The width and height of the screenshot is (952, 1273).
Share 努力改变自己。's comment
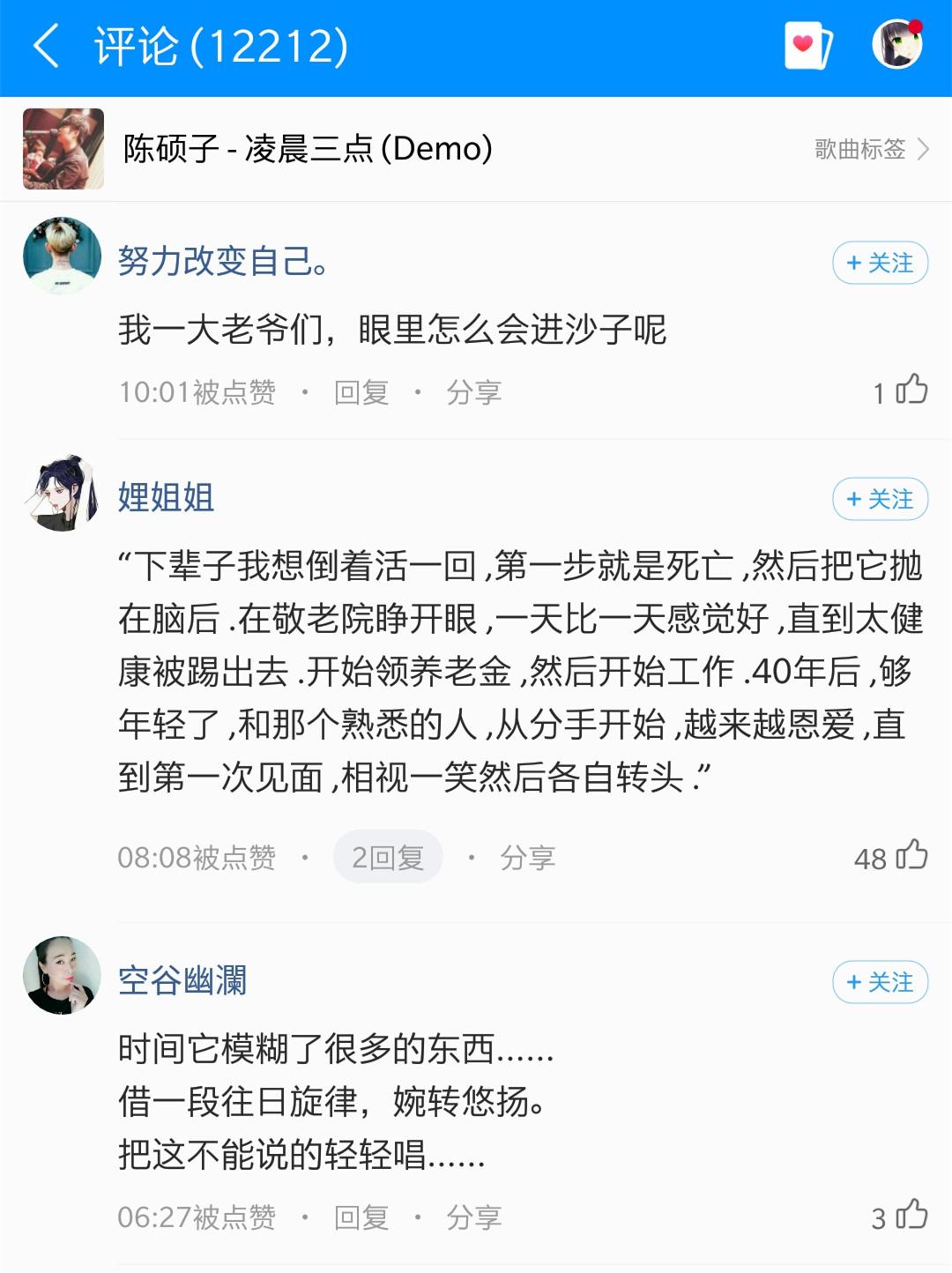474,392
